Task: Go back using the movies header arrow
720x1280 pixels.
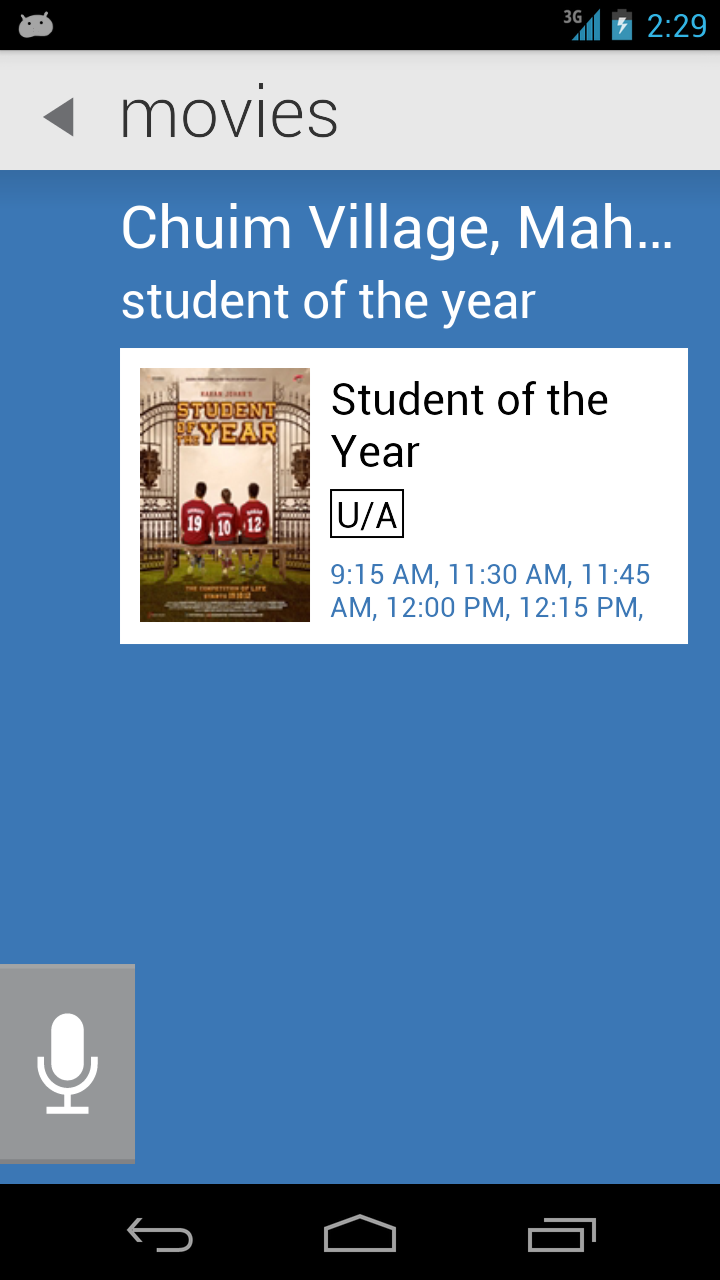Action: pos(60,117)
